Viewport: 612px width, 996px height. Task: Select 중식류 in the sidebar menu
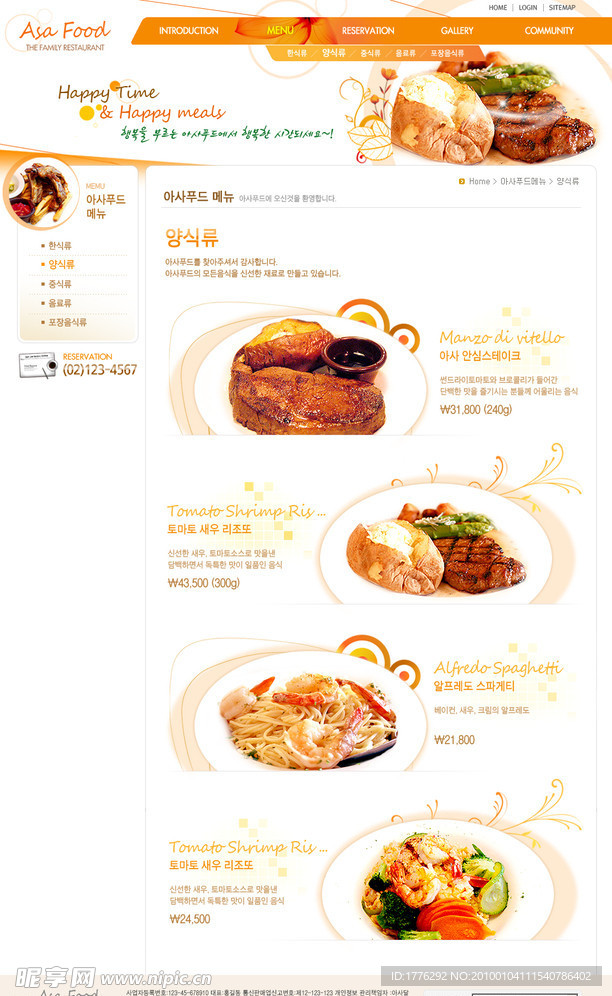point(59,284)
